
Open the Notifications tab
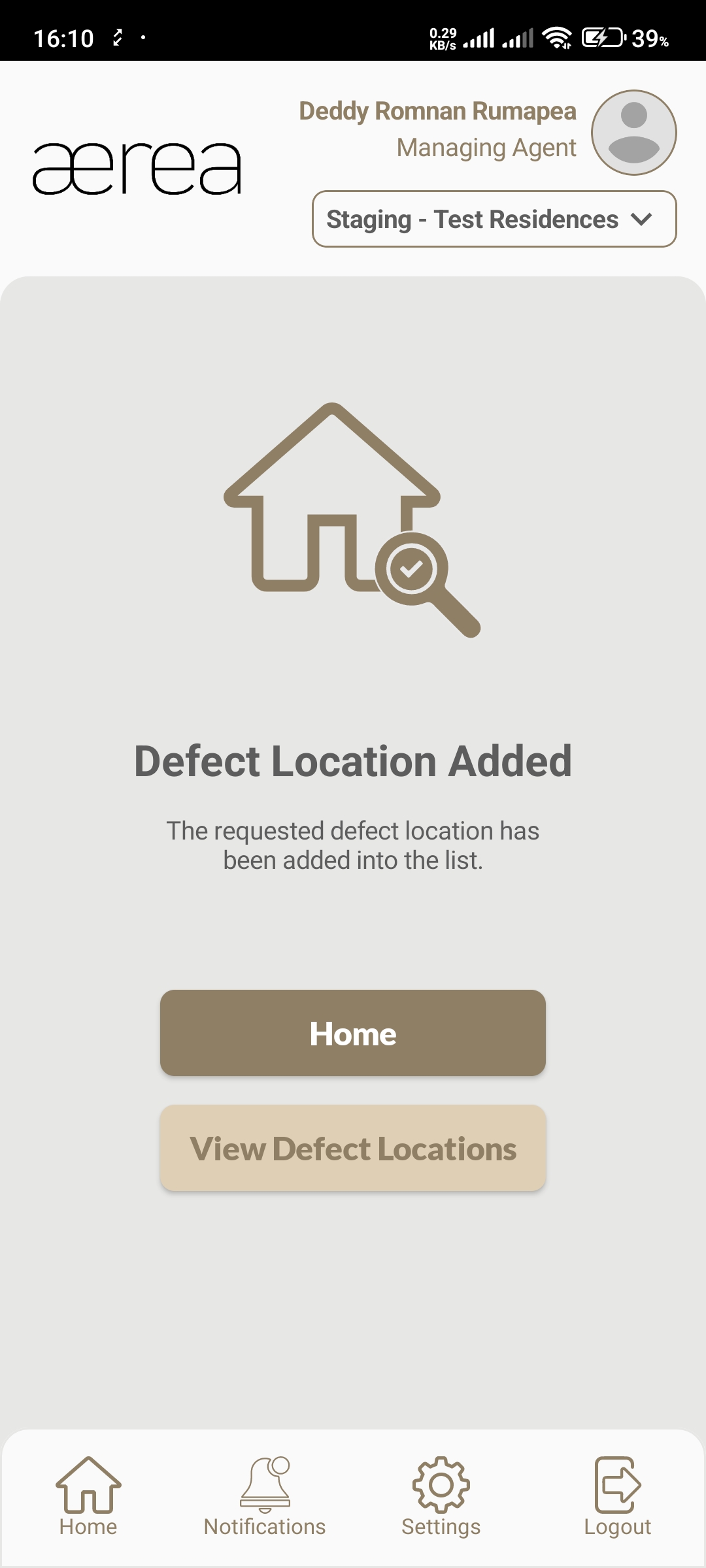coord(265,1496)
